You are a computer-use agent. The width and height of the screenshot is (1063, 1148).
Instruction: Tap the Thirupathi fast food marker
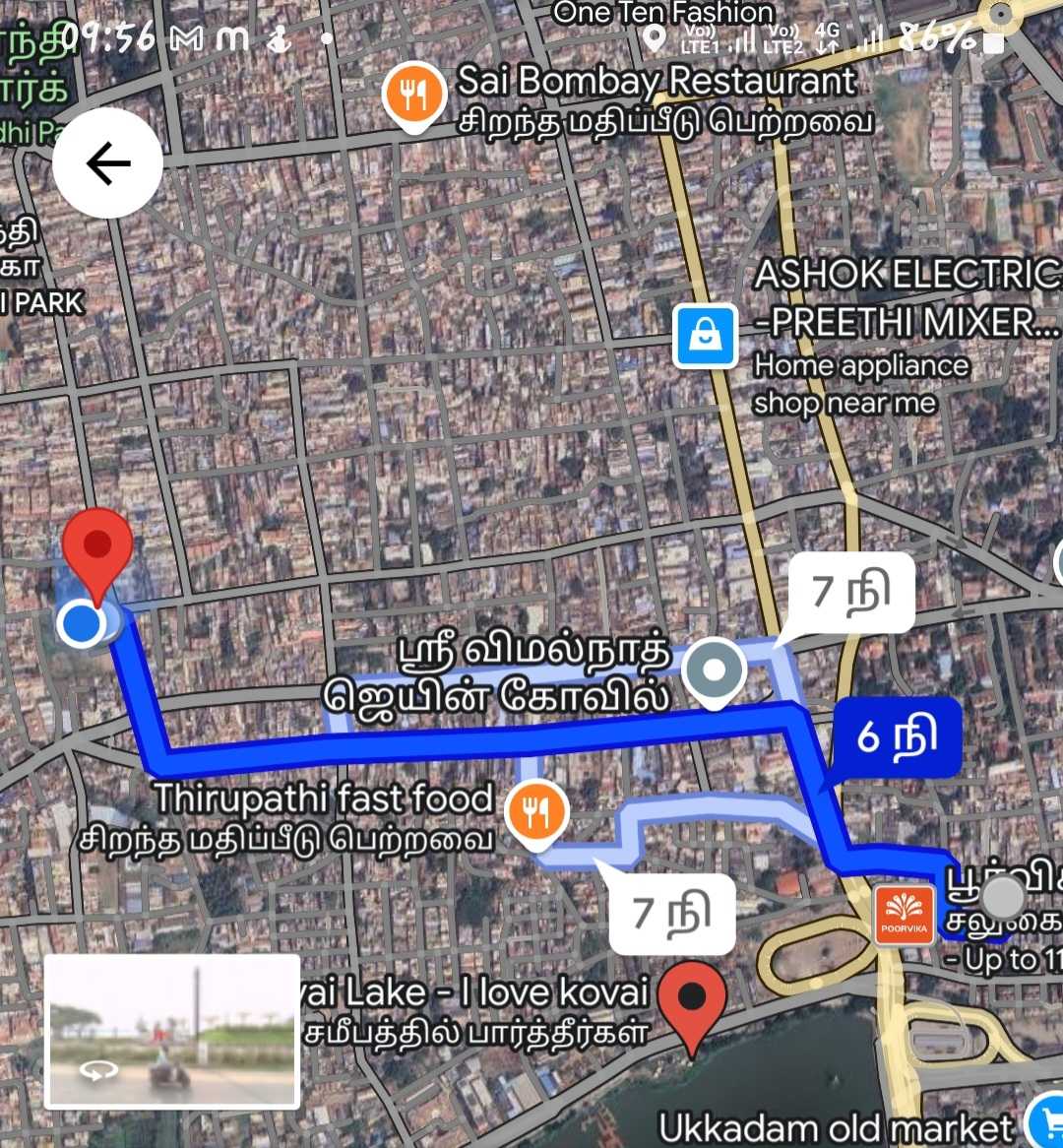[535, 814]
